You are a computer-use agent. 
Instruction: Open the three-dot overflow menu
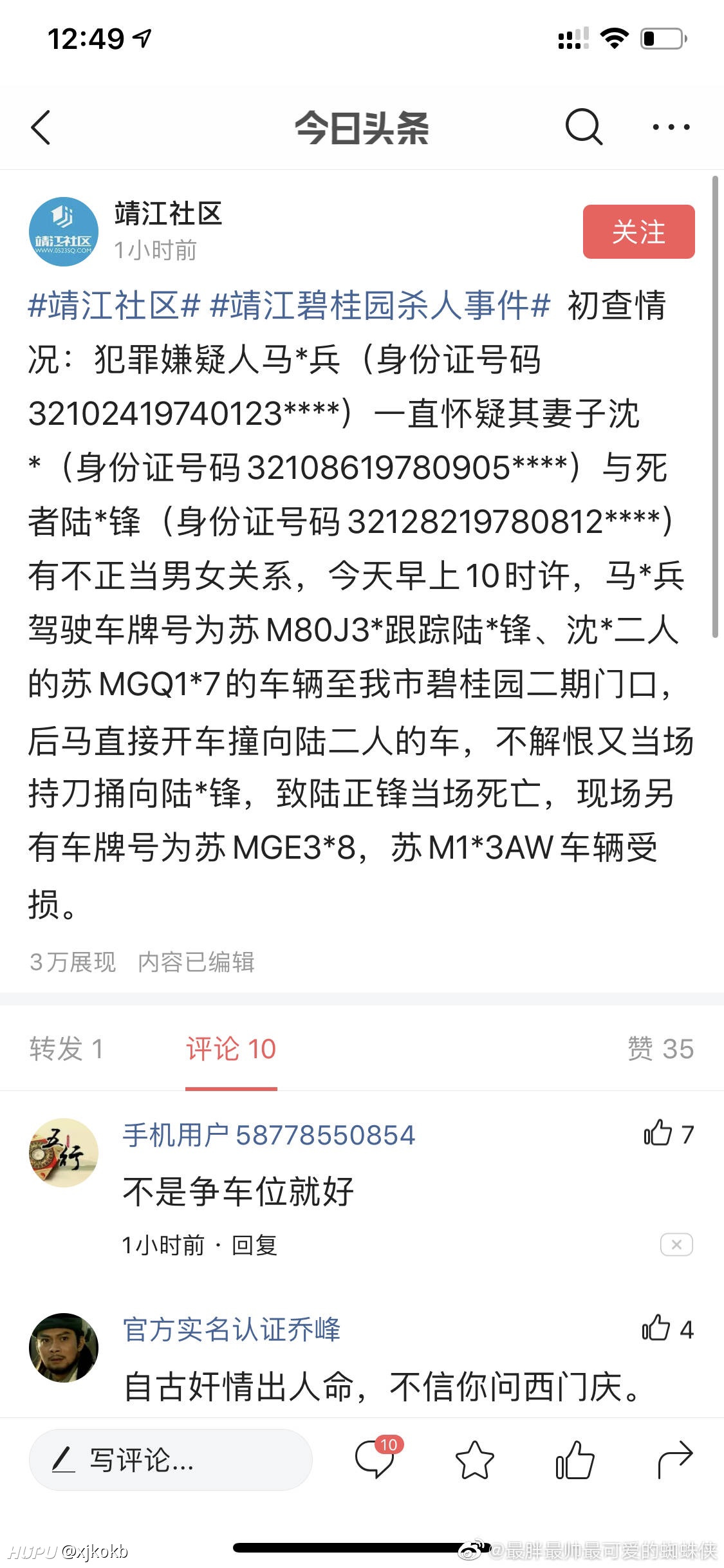[x=671, y=127]
